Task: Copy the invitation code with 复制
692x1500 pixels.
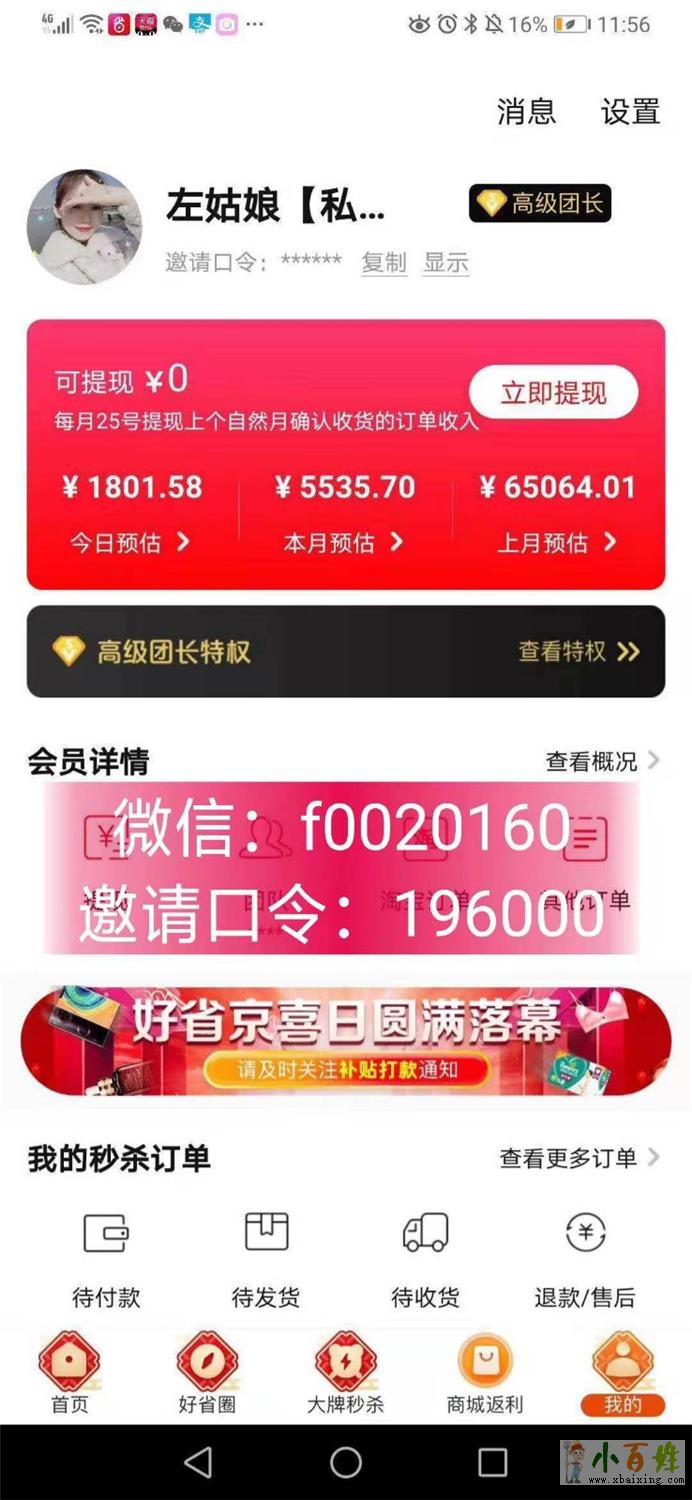Action: coord(384,262)
